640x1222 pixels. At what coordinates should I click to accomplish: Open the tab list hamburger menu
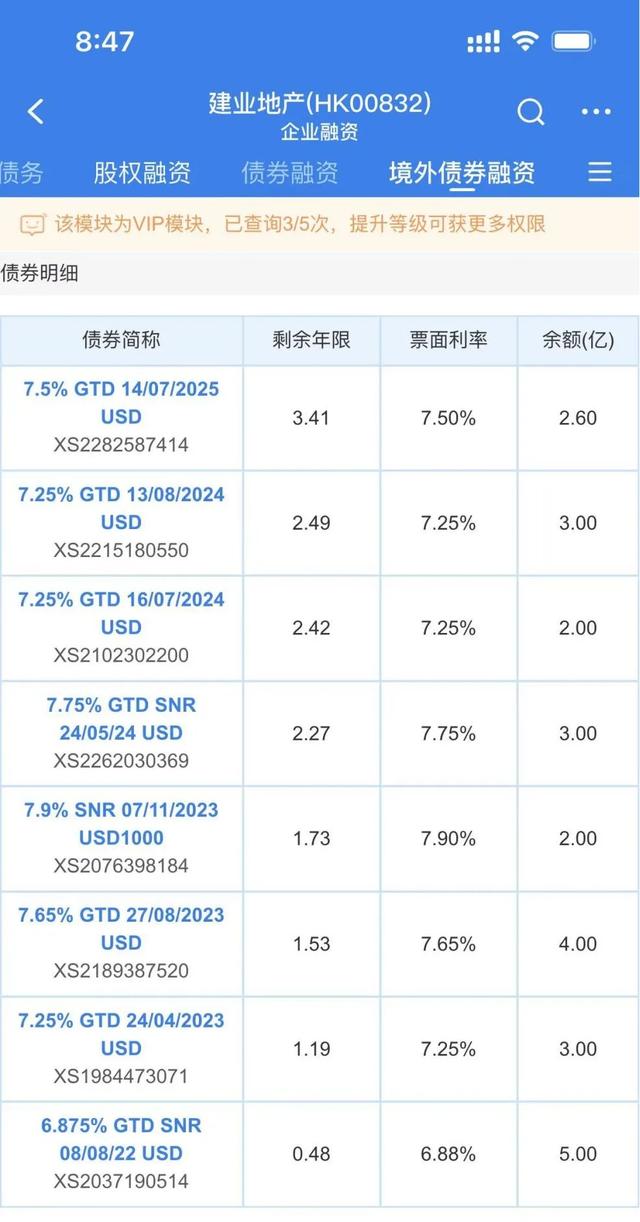[x=600, y=172]
